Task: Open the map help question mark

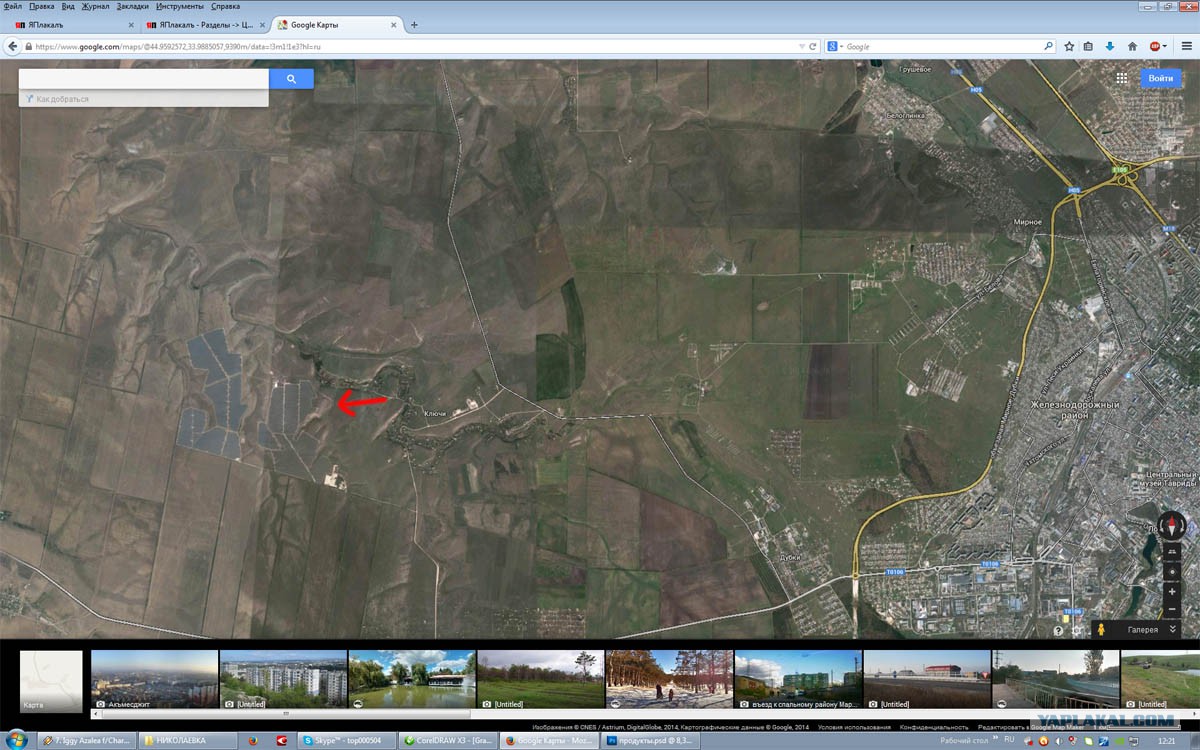Action: [1058, 631]
